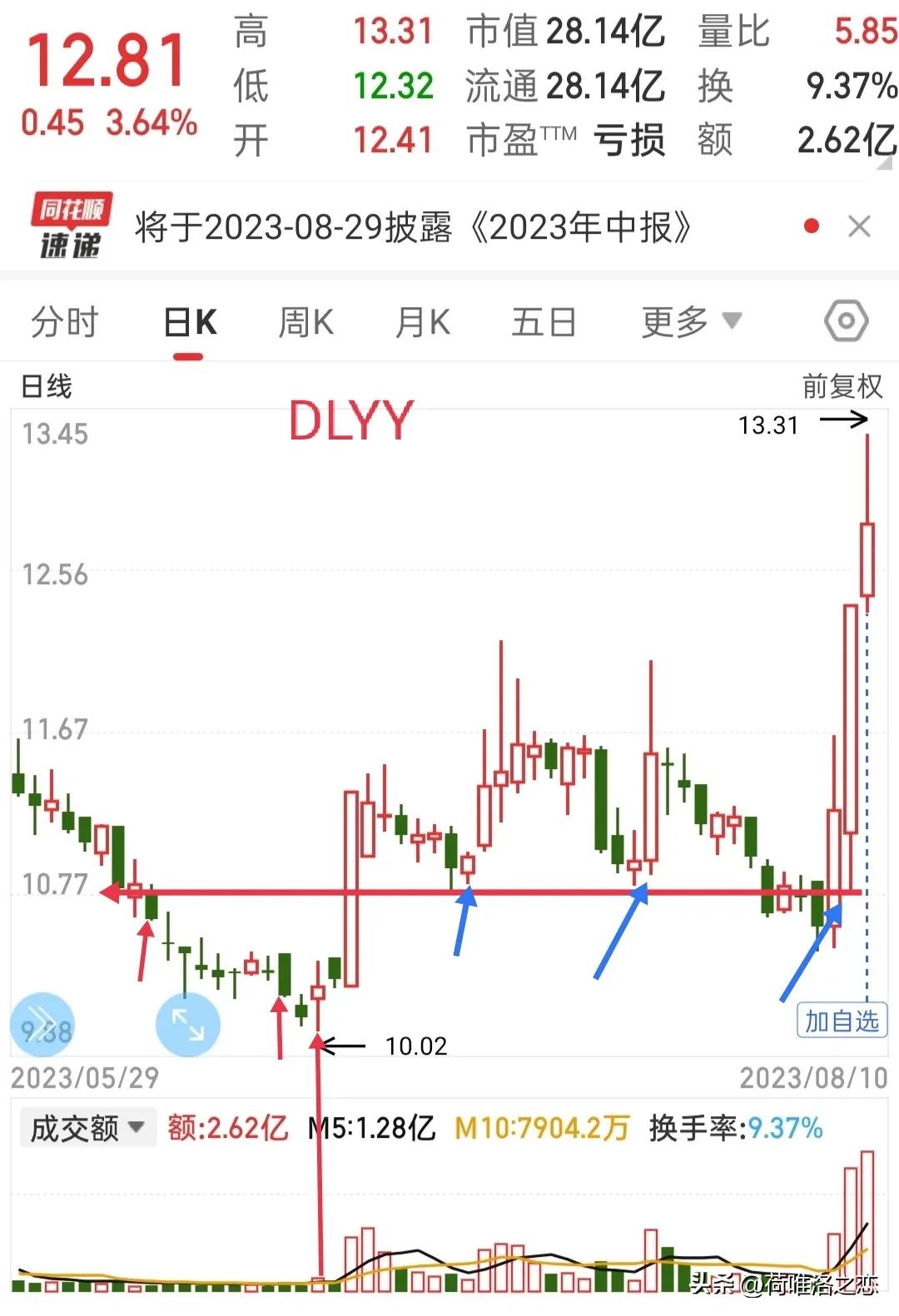Screen dimensions: 899x1316
Task: Open the 2023年中报 disclosure announcement link
Action: (x=414, y=226)
